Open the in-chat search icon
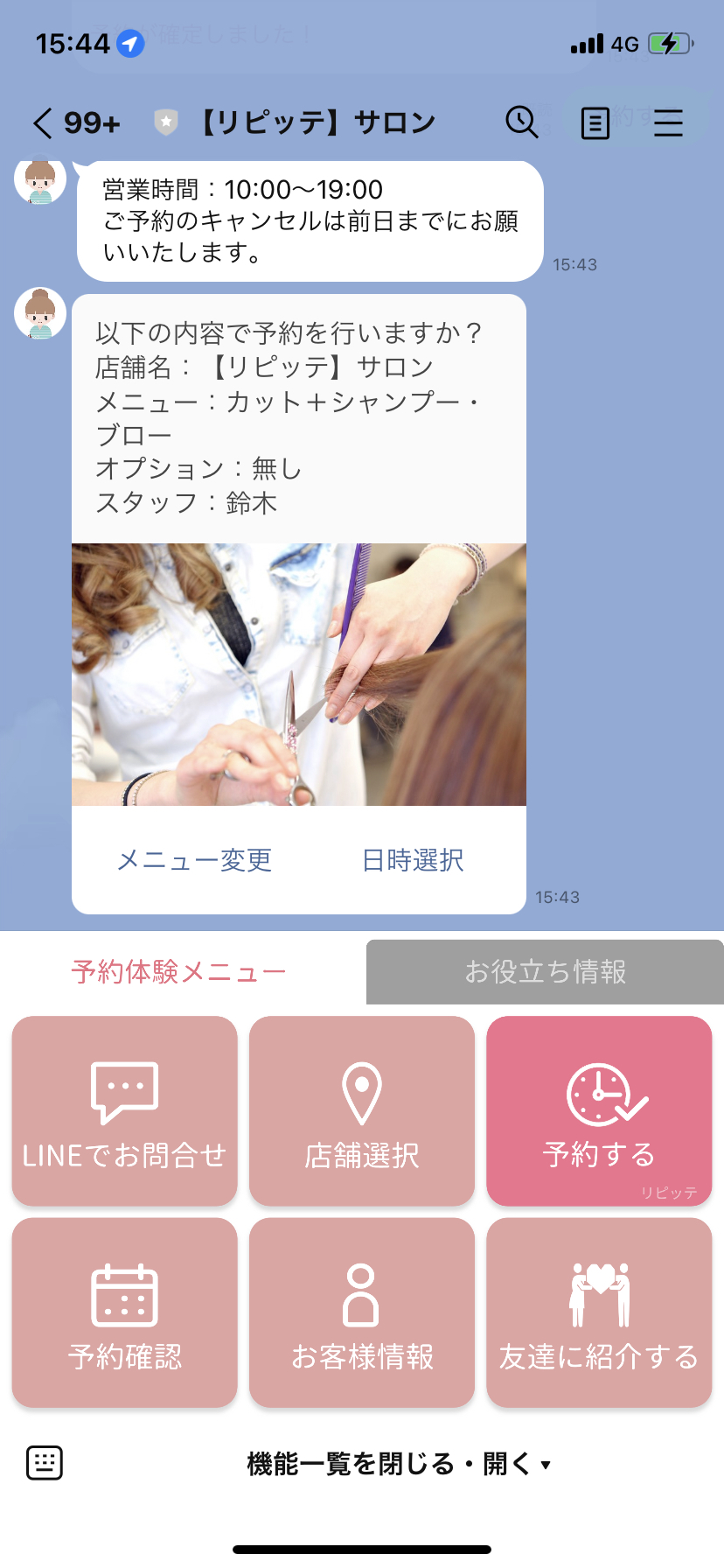The height and width of the screenshot is (1568, 724). click(x=522, y=122)
